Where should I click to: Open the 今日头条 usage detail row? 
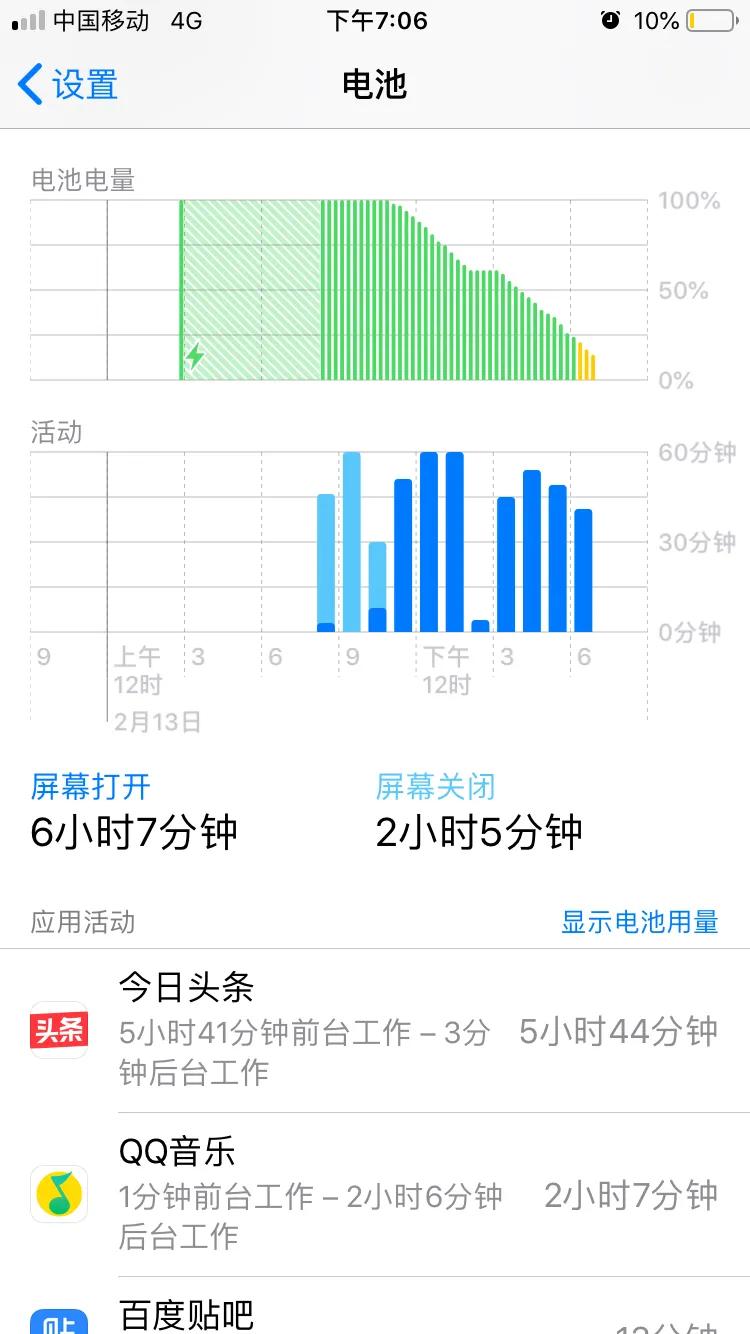(375, 1032)
